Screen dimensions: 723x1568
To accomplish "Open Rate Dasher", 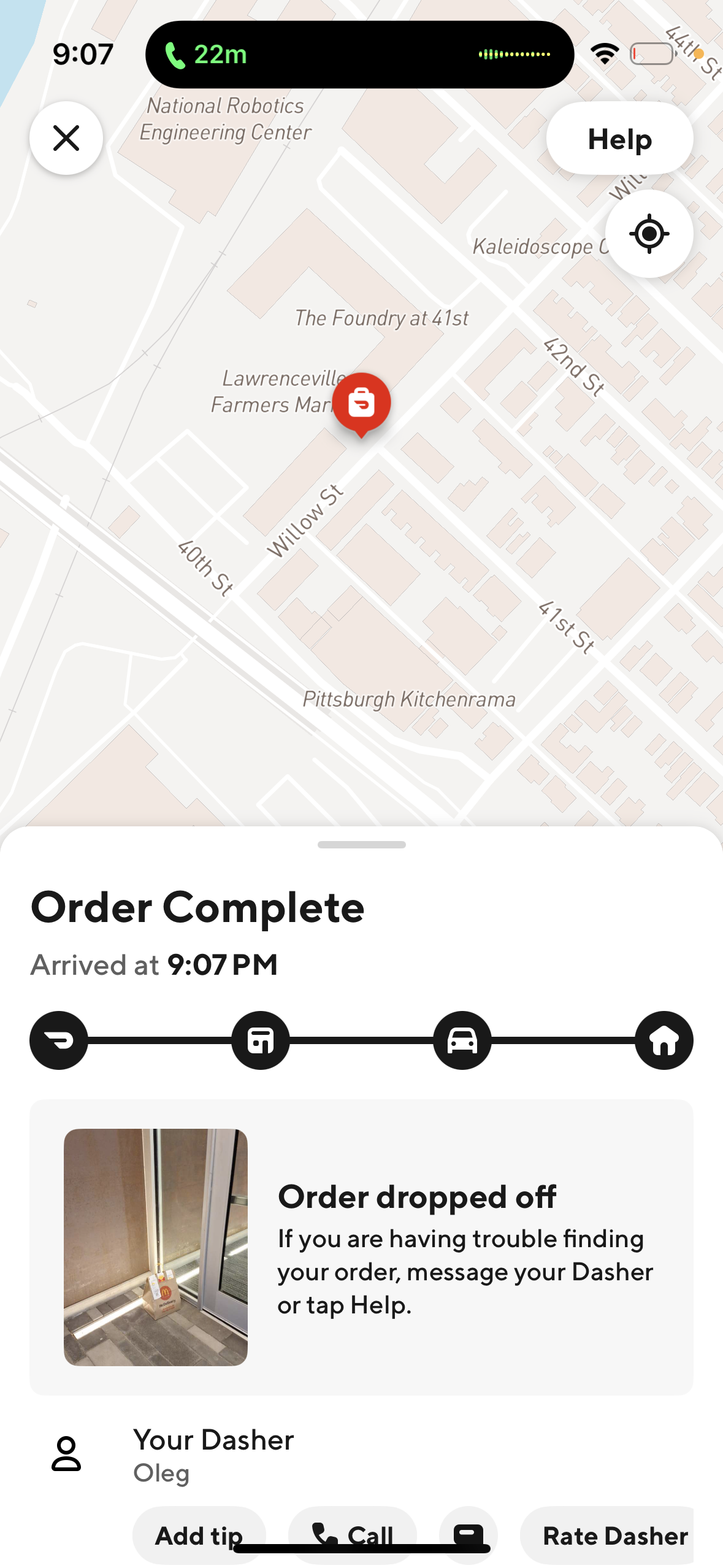I will coord(614,1535).
